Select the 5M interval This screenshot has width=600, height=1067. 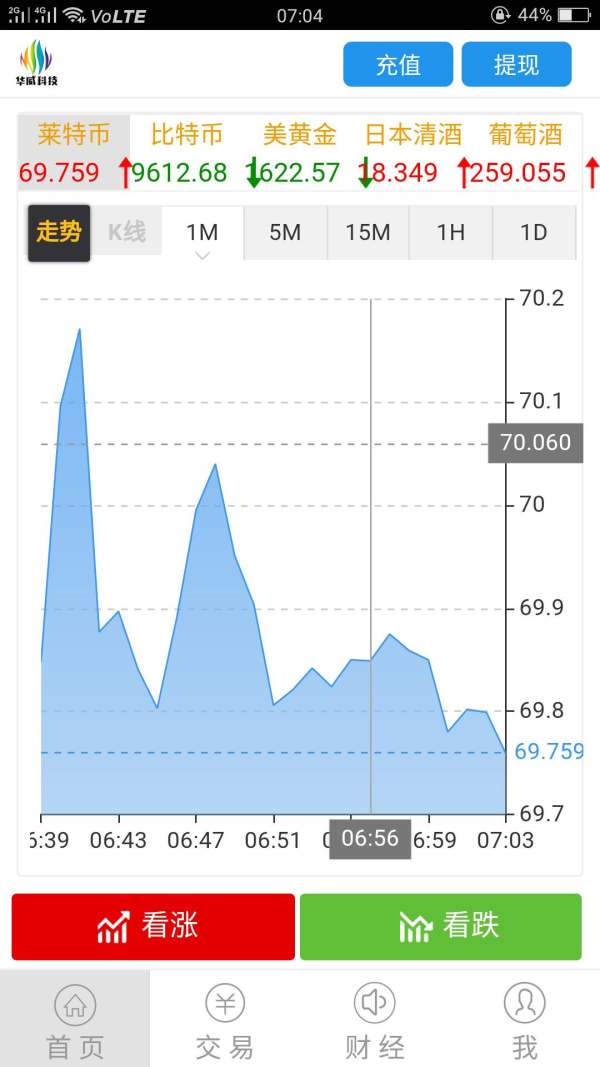coord(285,233)
